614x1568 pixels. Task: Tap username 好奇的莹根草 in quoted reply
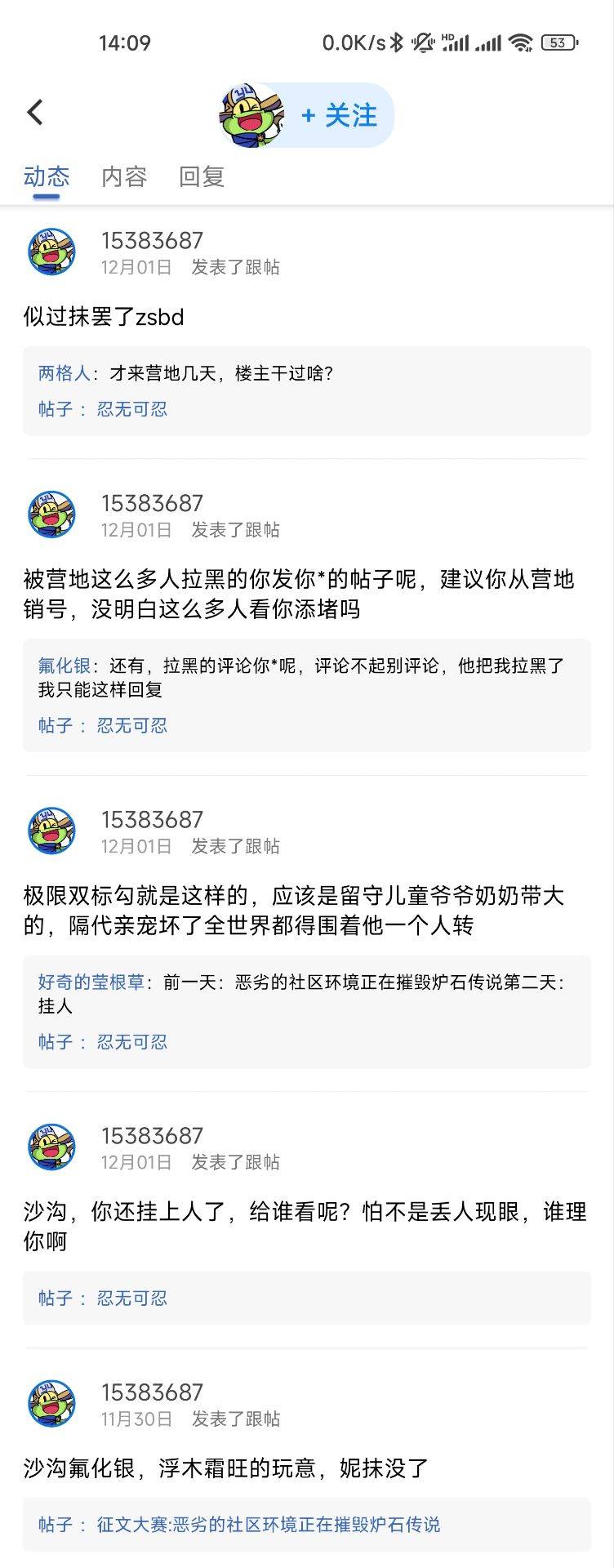point(91,982)
